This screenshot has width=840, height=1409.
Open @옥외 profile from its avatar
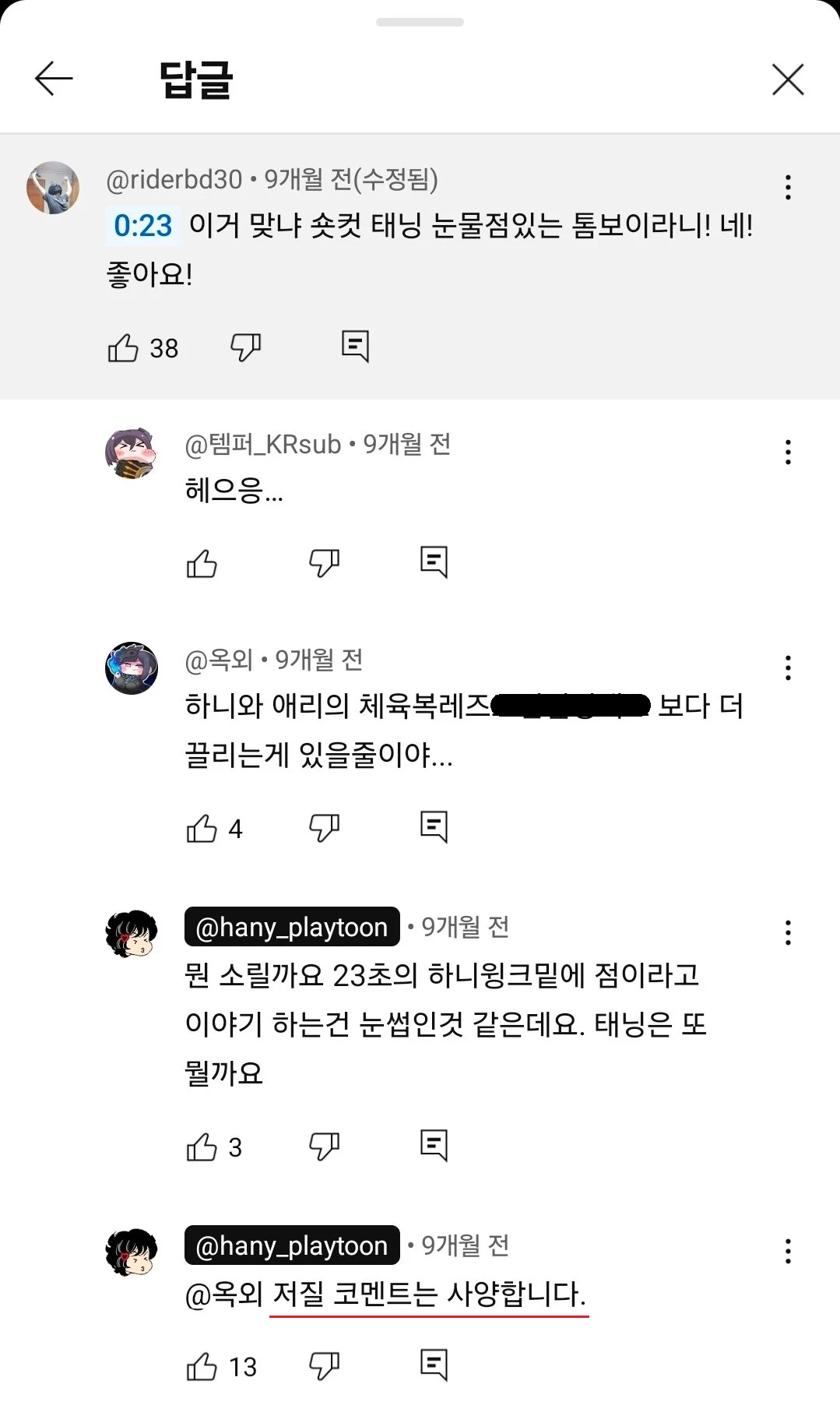(132, 668)
